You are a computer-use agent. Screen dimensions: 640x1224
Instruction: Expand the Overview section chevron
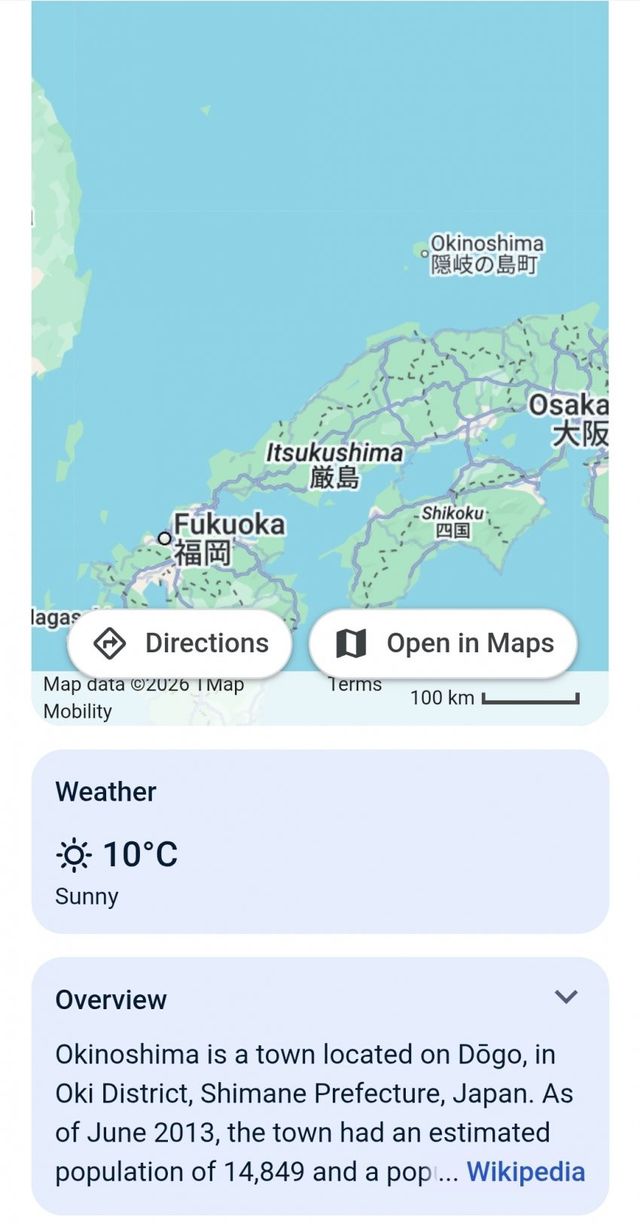pyautogui.click(x=566, y=997)
